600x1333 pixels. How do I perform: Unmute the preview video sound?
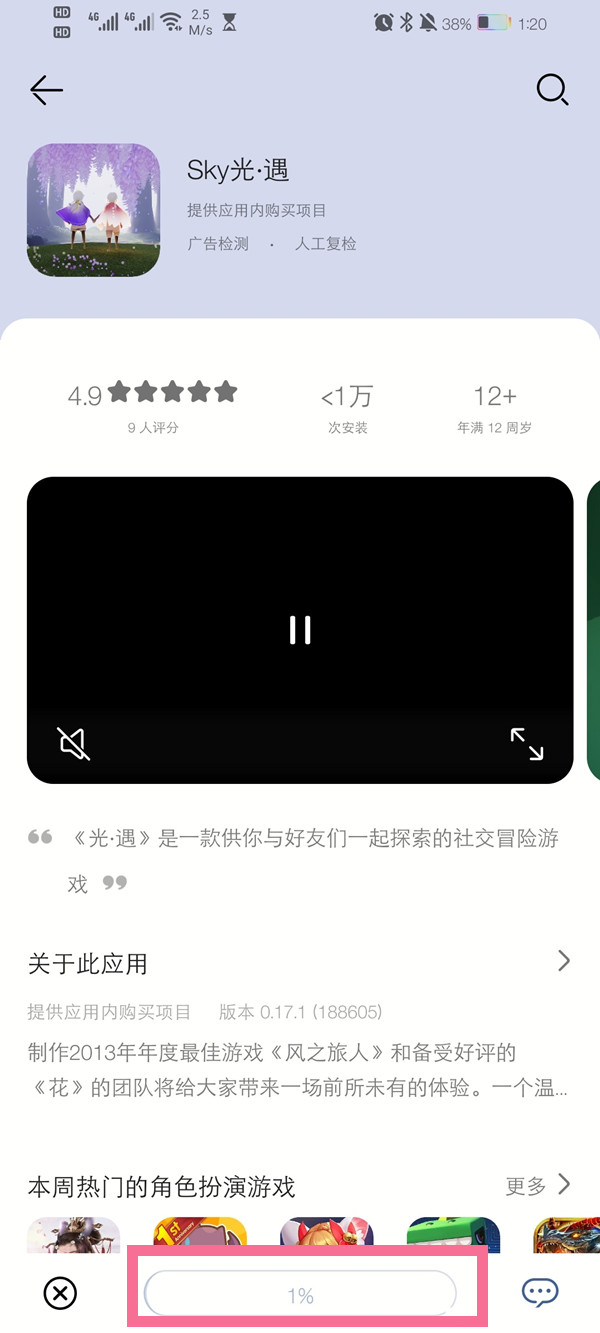point(73,743)
